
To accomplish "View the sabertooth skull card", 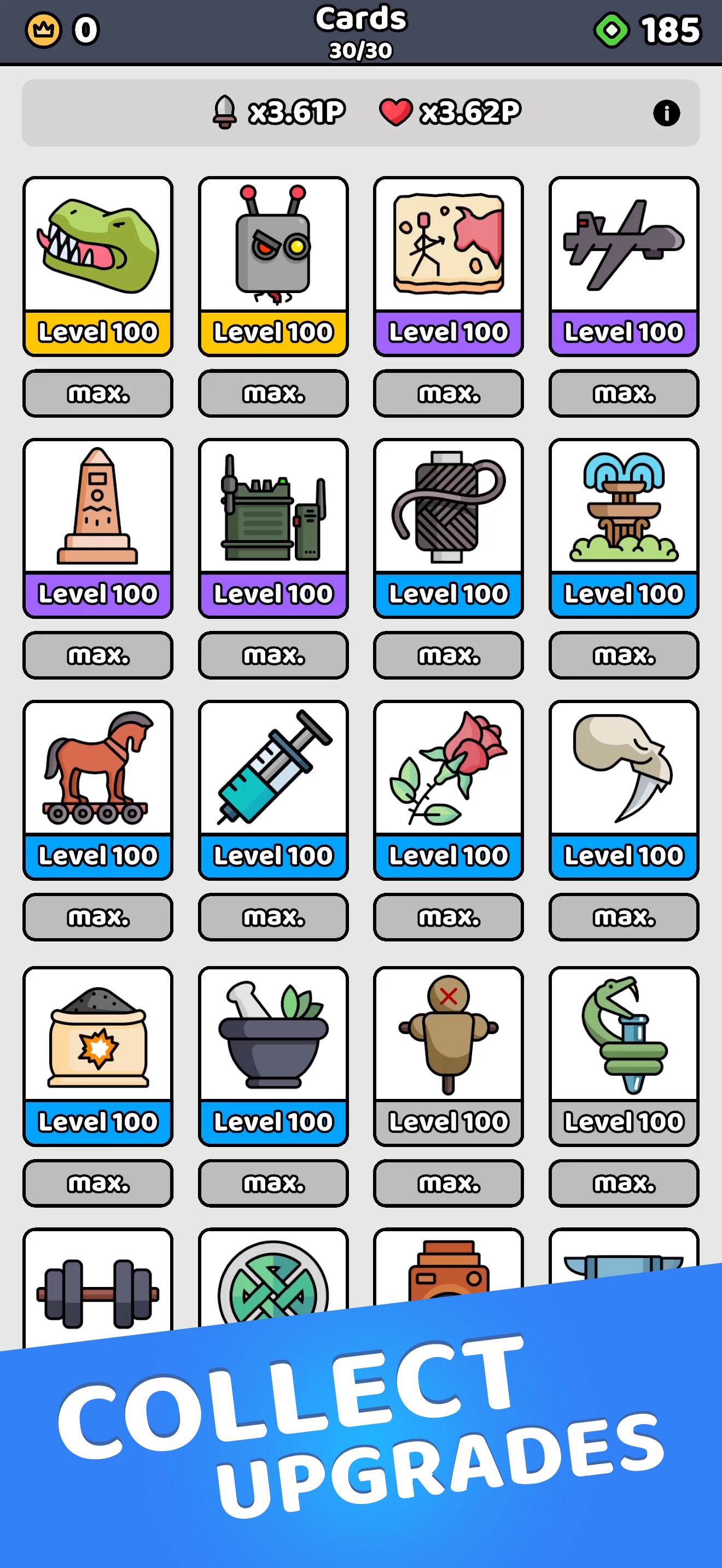I will click(624, 789).
